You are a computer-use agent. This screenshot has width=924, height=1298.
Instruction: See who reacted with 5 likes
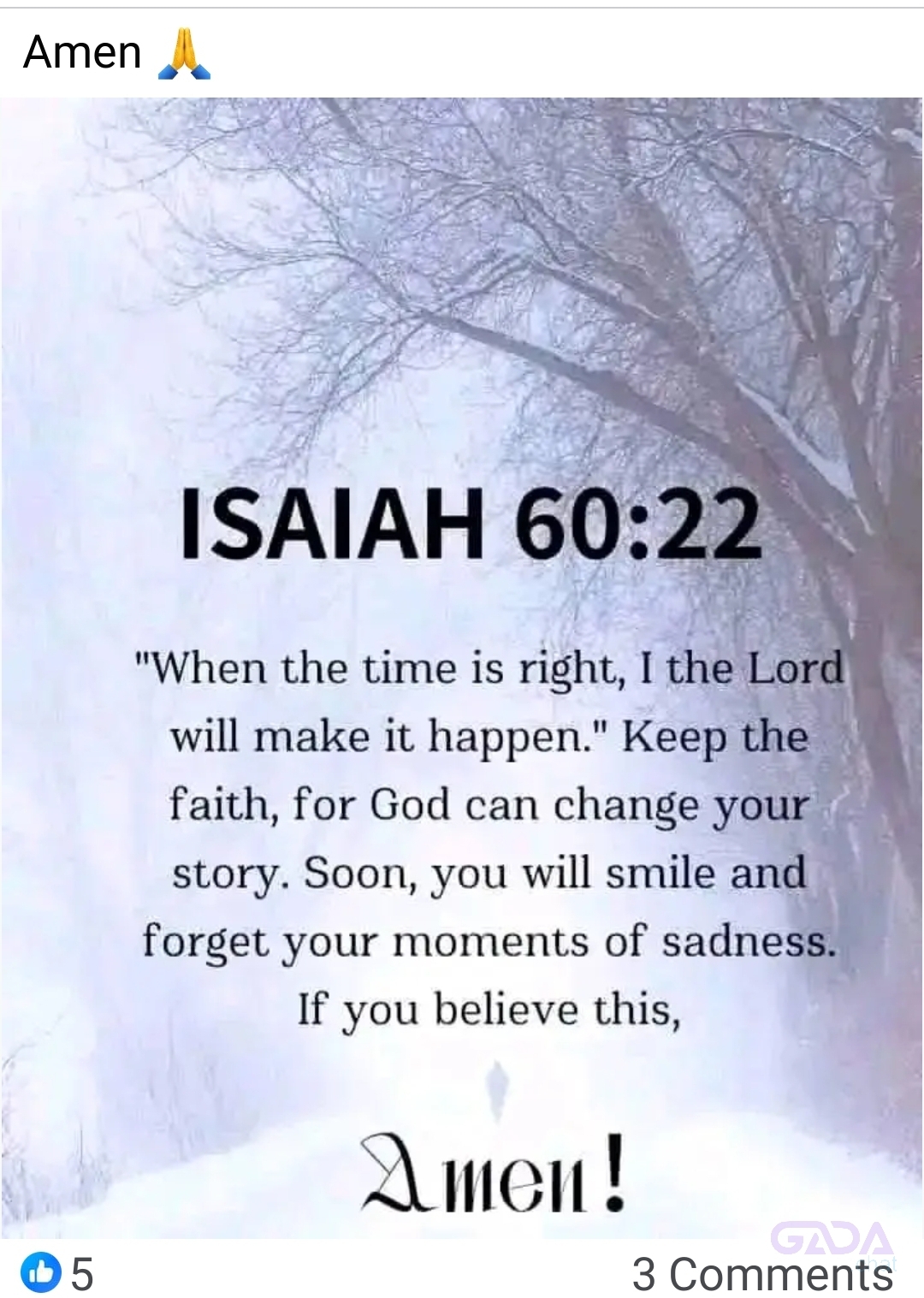(60, 1274)
